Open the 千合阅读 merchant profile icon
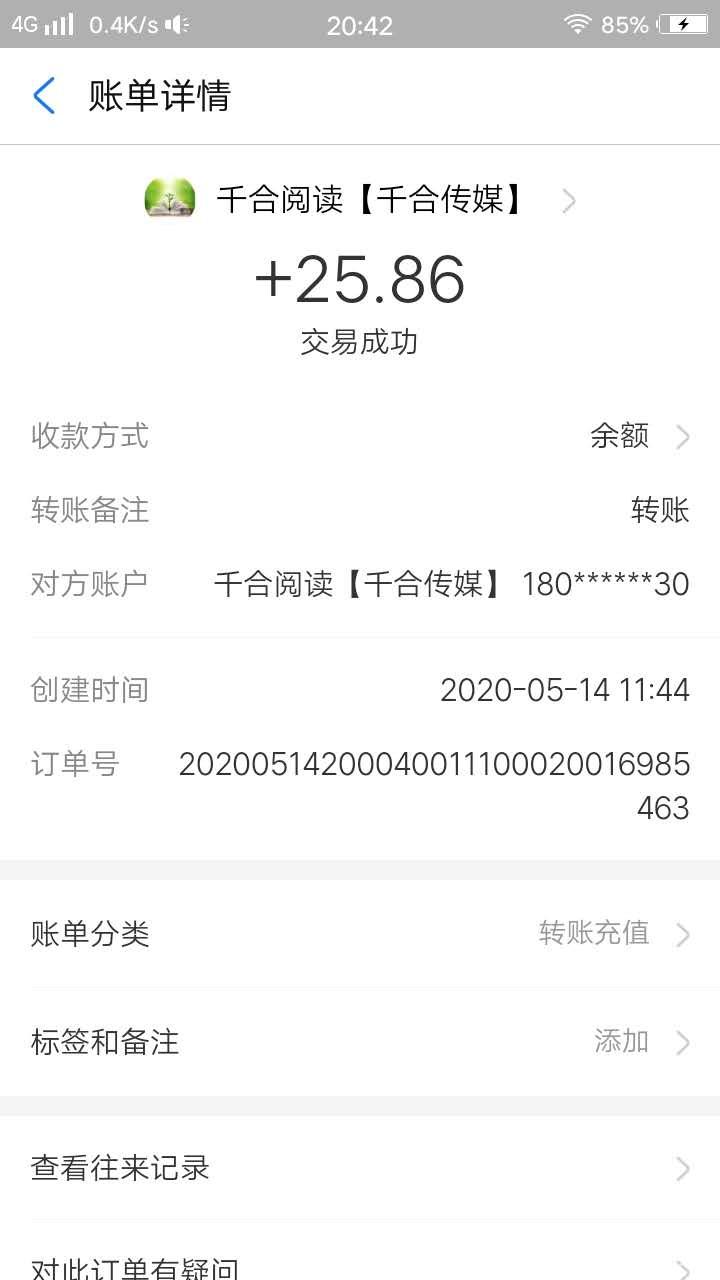 click(x=170, y=199)
